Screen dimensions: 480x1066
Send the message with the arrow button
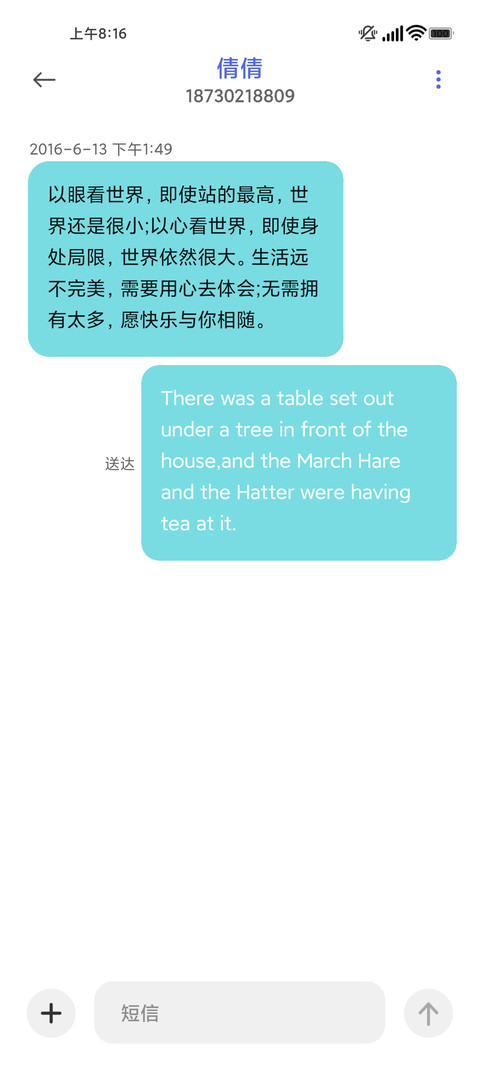click(428, 1013)
